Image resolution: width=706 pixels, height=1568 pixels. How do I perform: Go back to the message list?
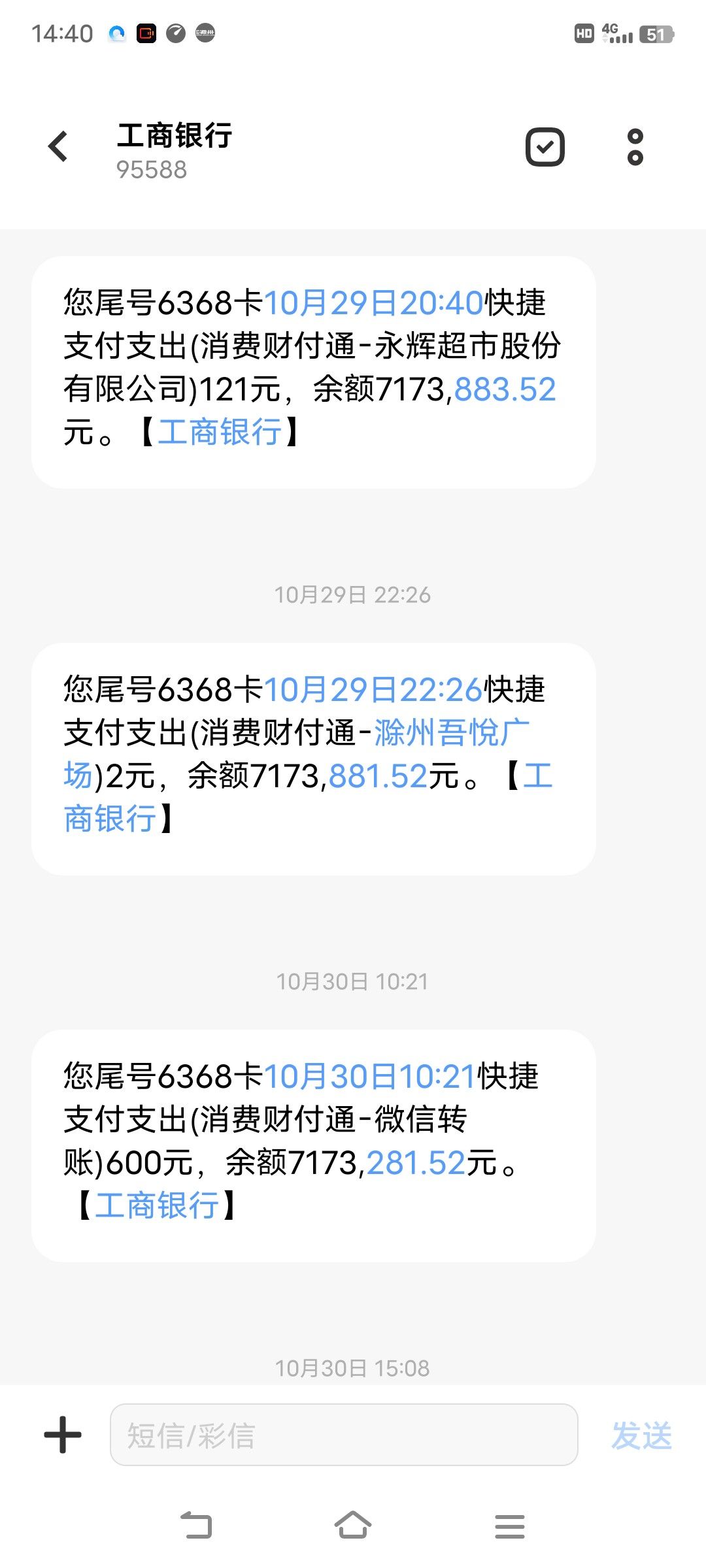[x=58, y=146]
